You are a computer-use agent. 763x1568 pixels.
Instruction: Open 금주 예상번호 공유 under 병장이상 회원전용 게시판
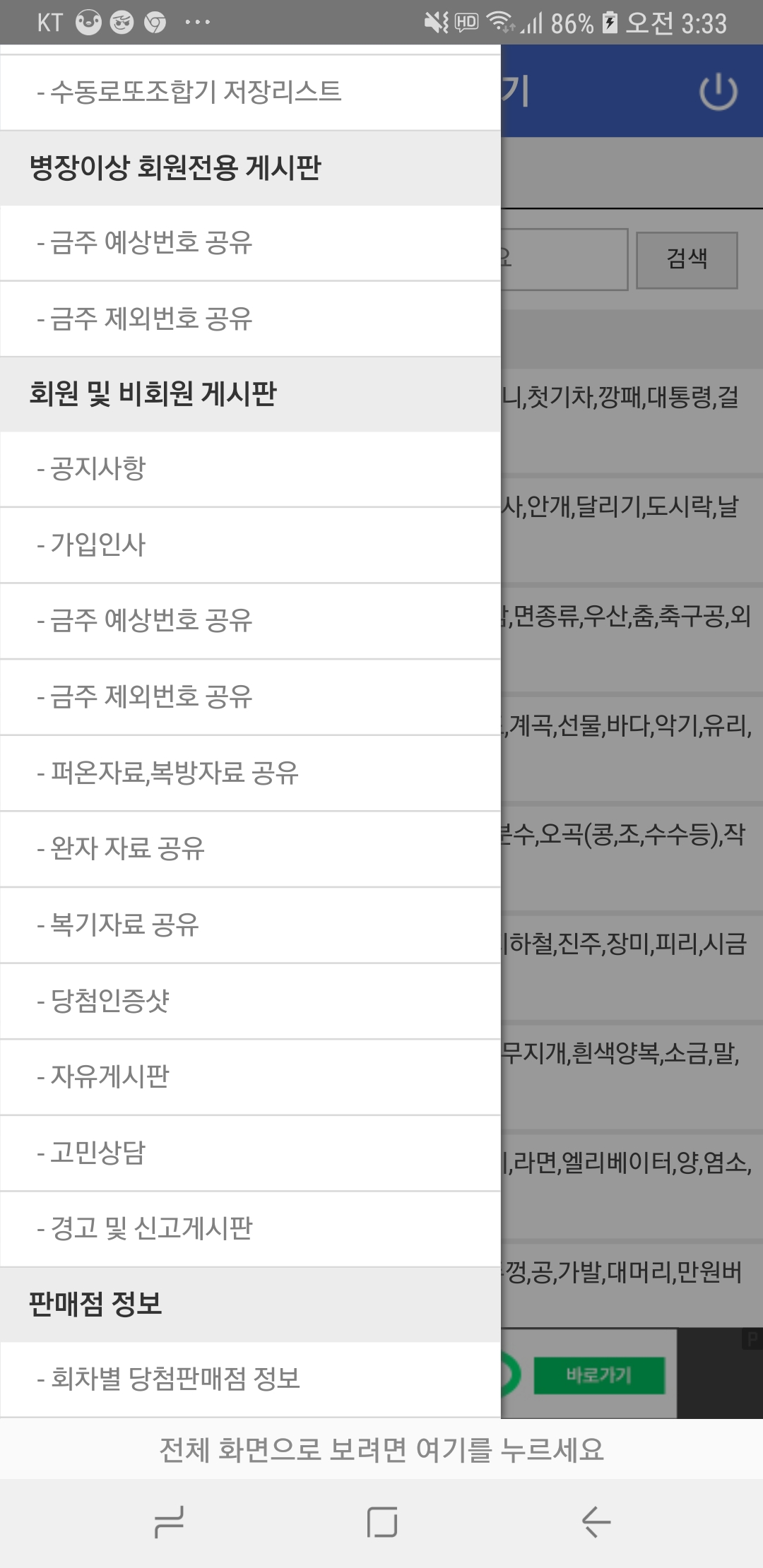pos(250,243)
